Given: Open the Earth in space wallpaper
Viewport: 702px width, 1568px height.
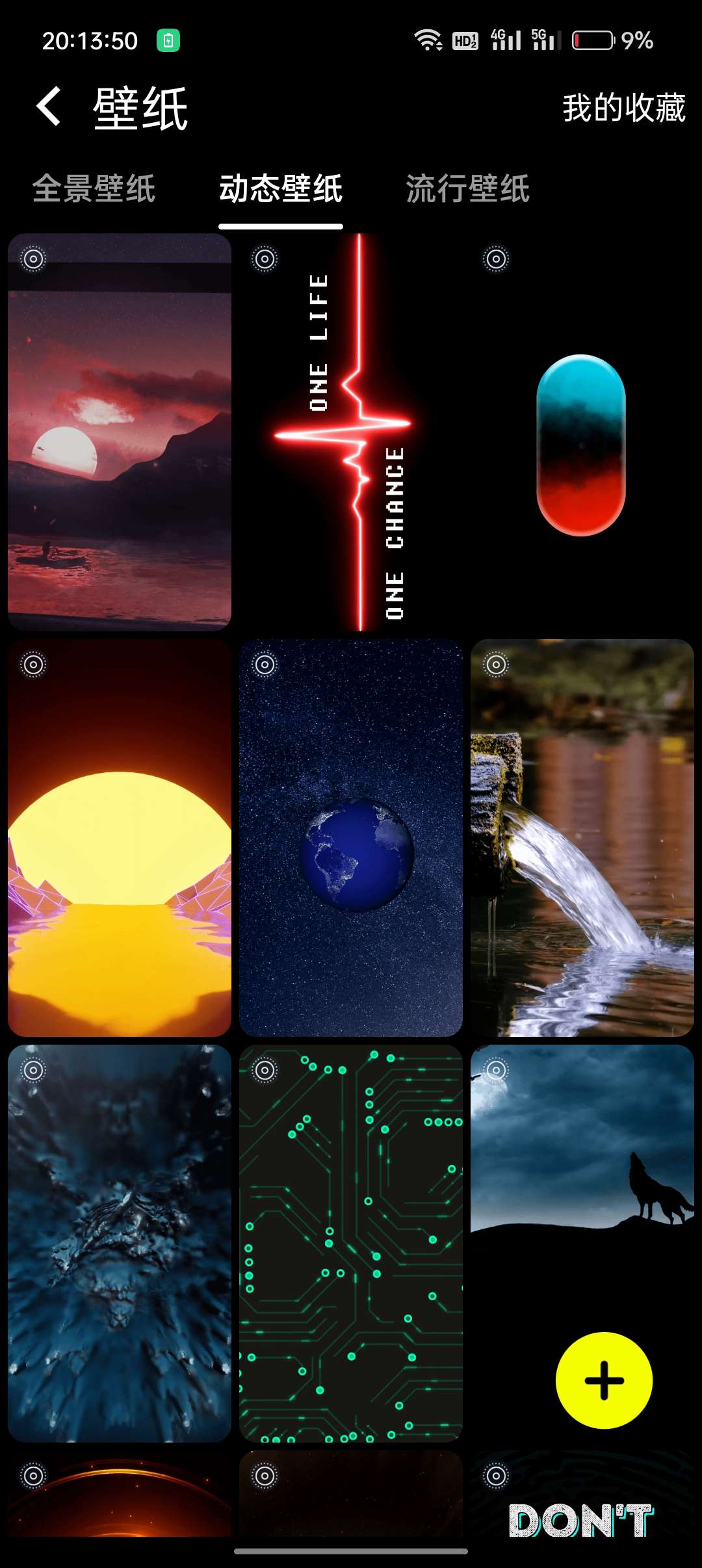Looking at the screenshot, I should coord(351,838).
